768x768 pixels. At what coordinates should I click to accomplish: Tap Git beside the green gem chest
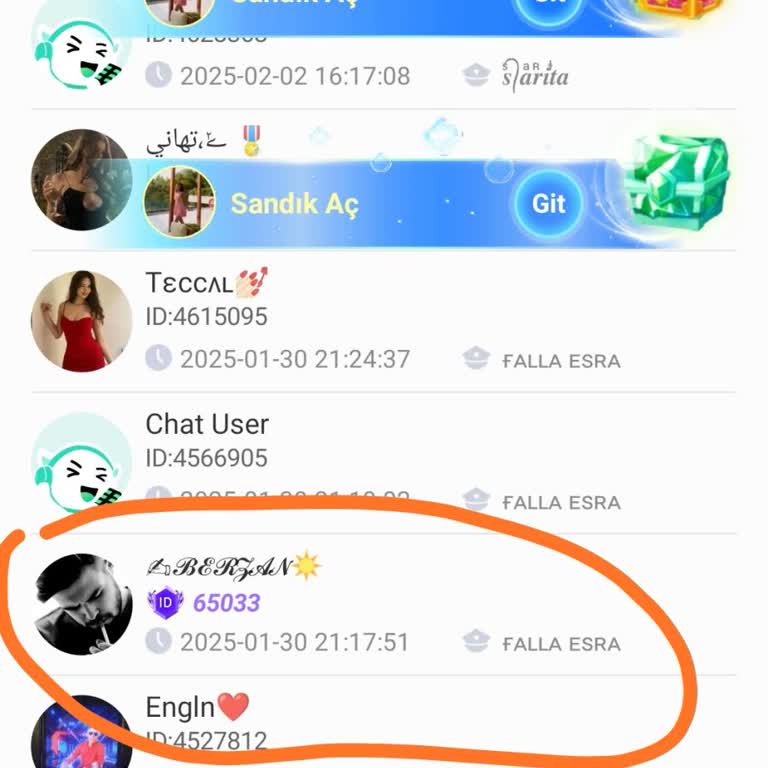(x=548, y=203)
